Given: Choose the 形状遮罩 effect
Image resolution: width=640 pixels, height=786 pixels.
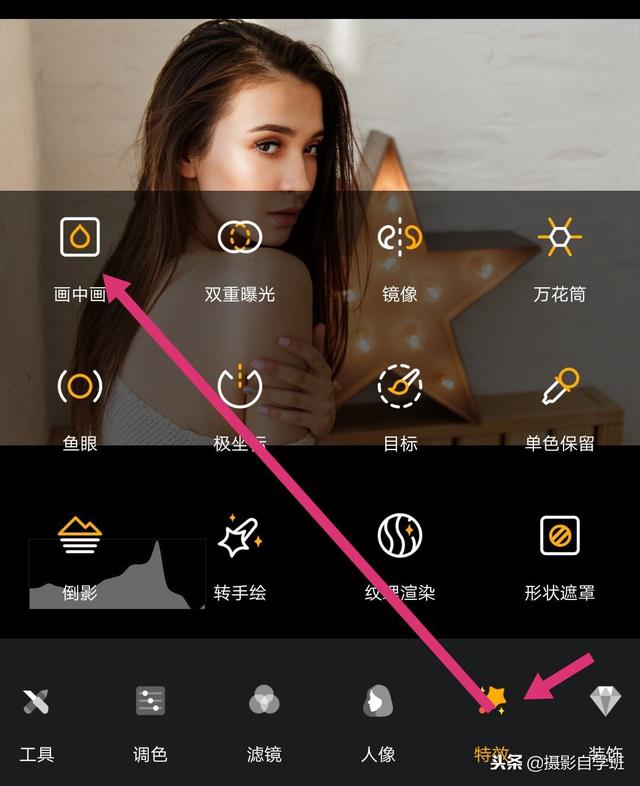Looking at the screenshot, I should coord(560,536).
